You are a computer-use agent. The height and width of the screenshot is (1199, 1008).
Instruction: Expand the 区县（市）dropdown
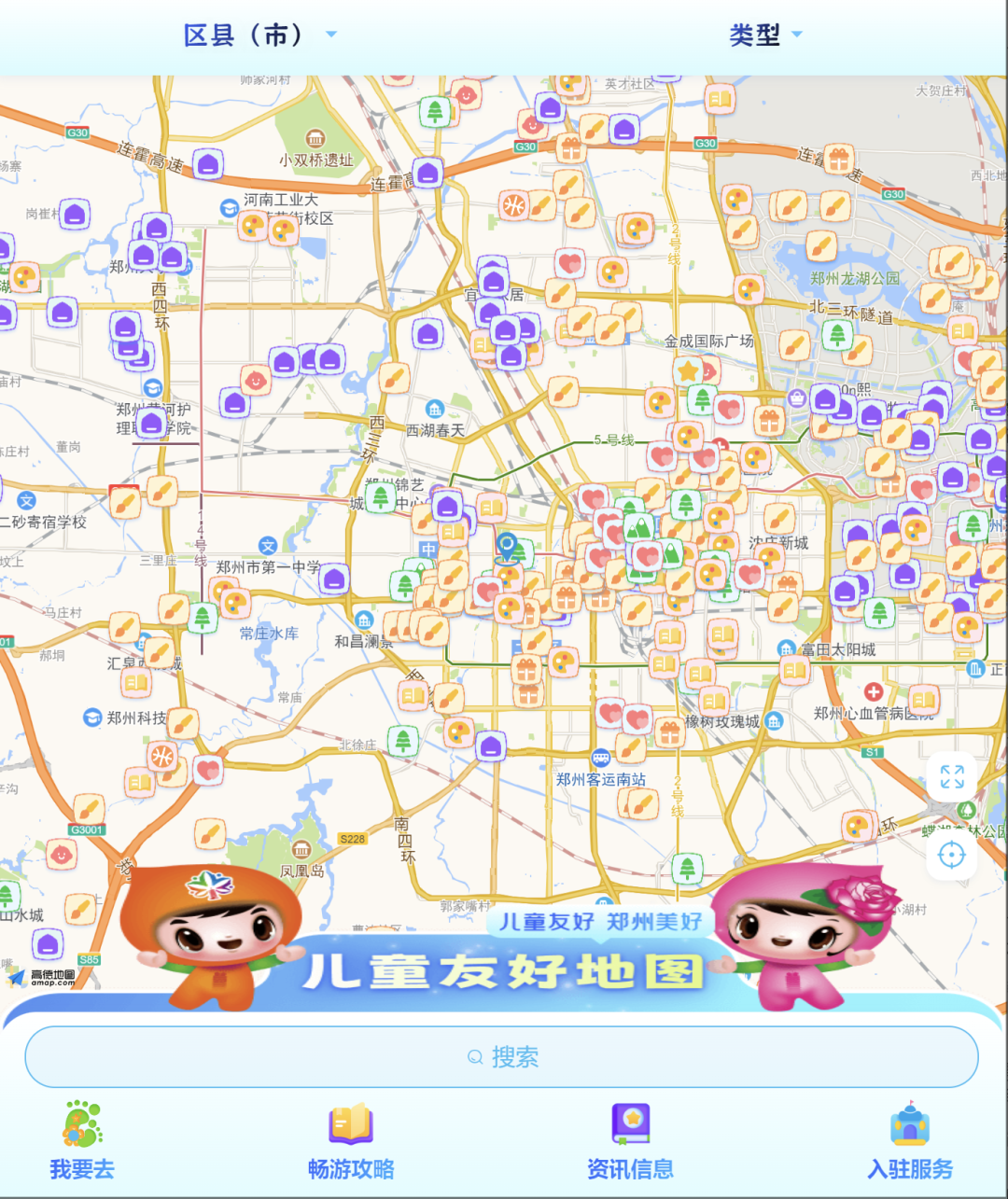[x=259, y=35]
